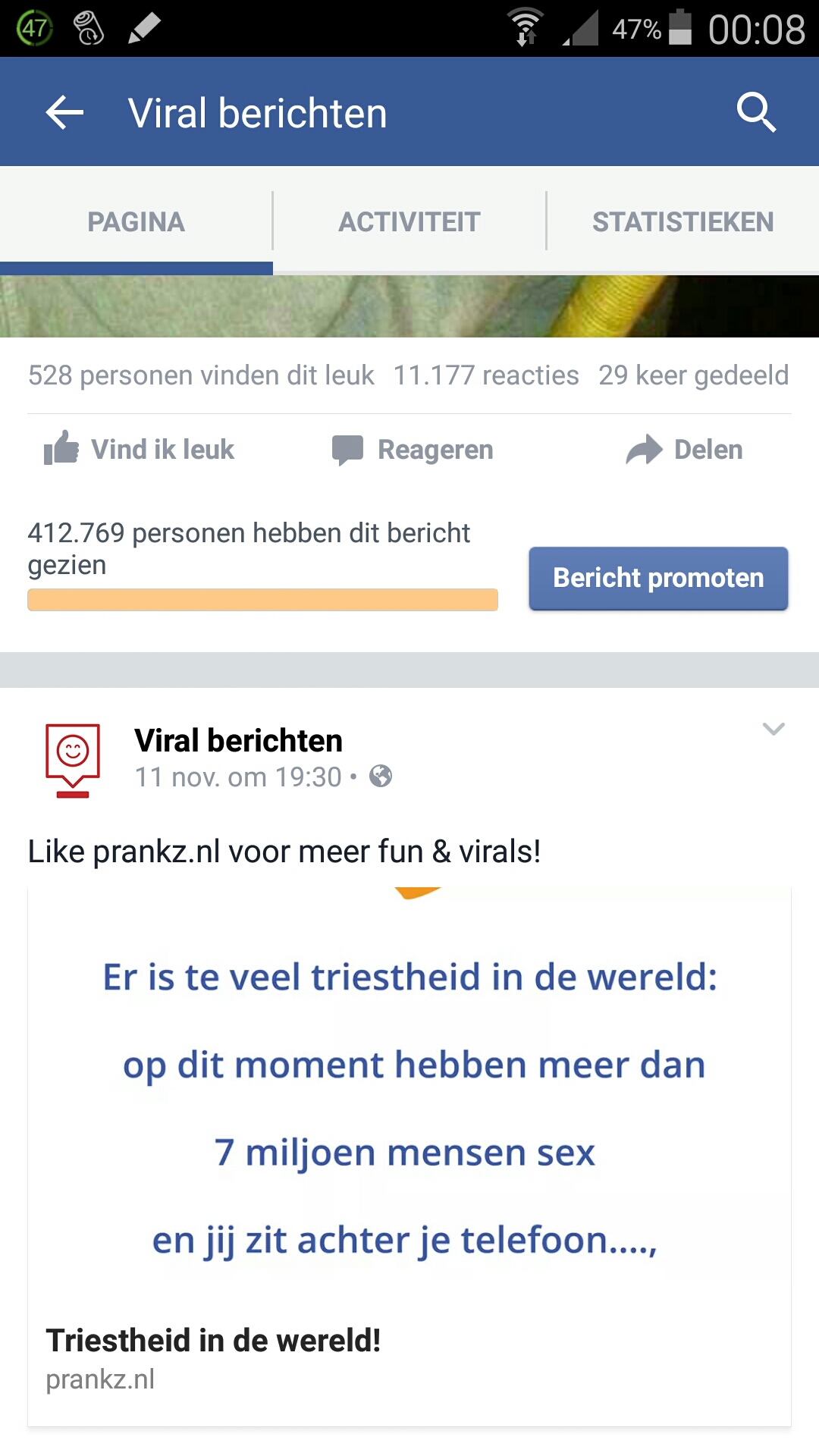
Task: Open the Viral berichten profile picture
Action: [x=73, y=760]
